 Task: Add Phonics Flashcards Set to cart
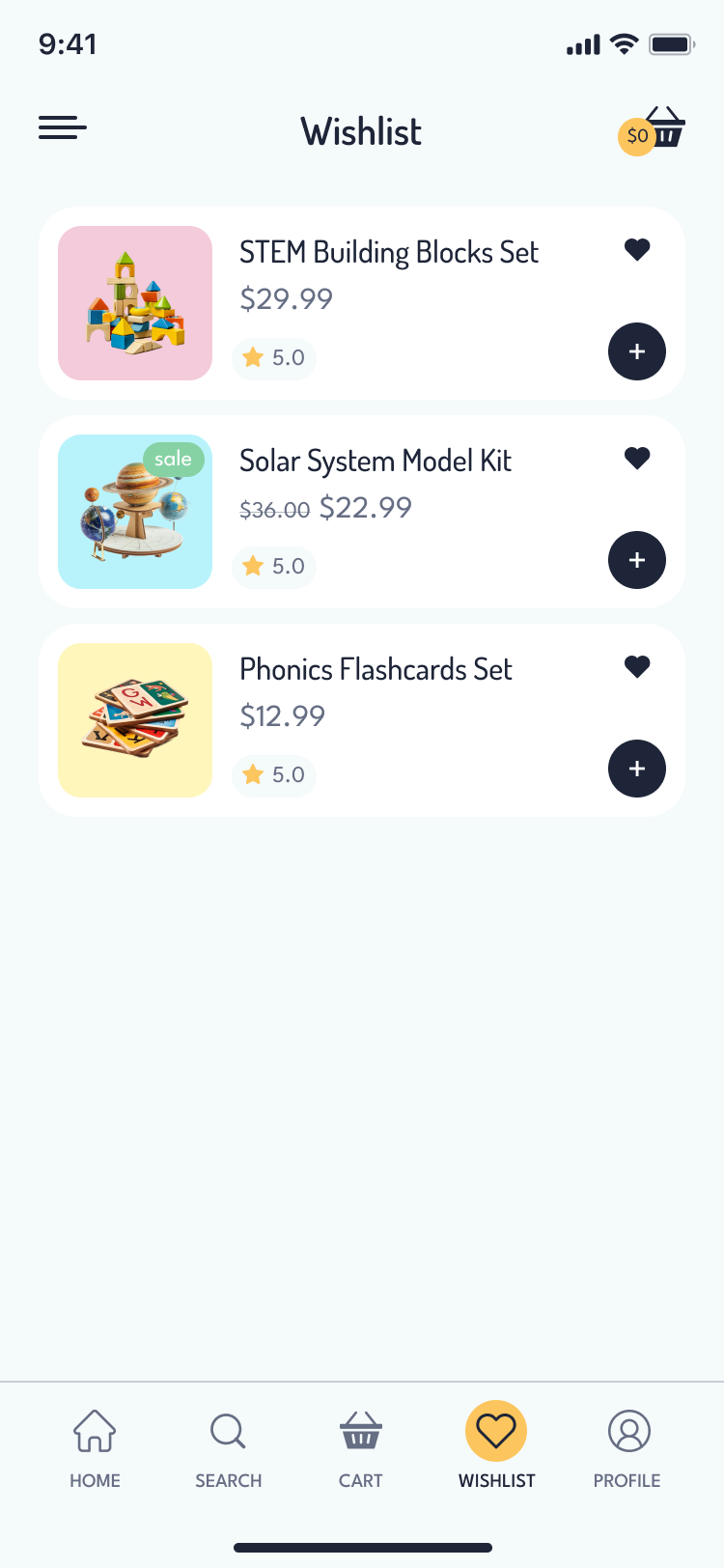(636, 769)
